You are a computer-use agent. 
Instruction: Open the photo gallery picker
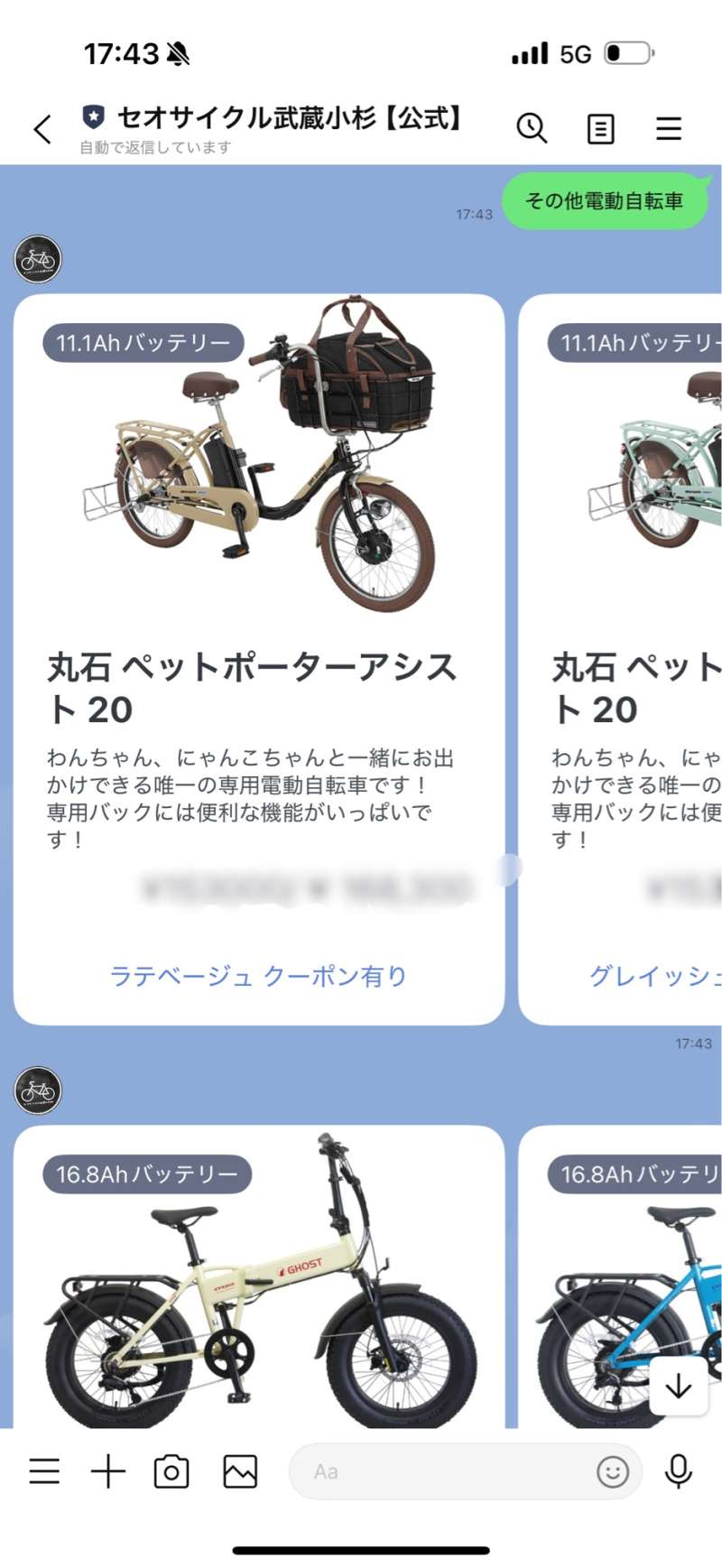tap(240, 1471)
